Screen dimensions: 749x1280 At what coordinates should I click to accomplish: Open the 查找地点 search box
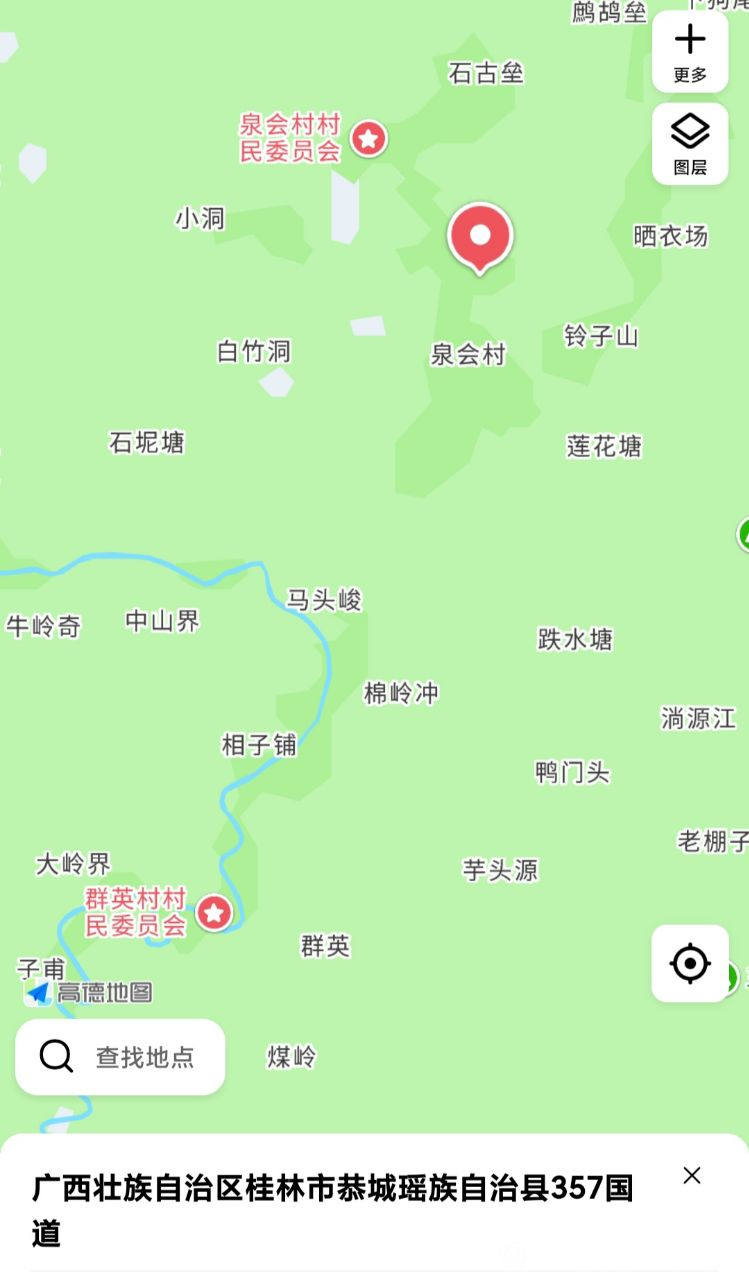tap(120, 1056)
